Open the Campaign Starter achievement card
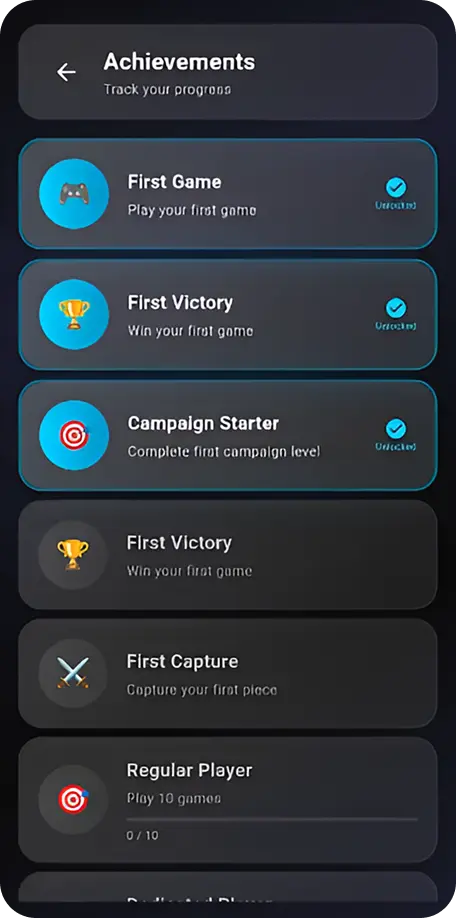This screenshot has height=918, width=456. 228,435
